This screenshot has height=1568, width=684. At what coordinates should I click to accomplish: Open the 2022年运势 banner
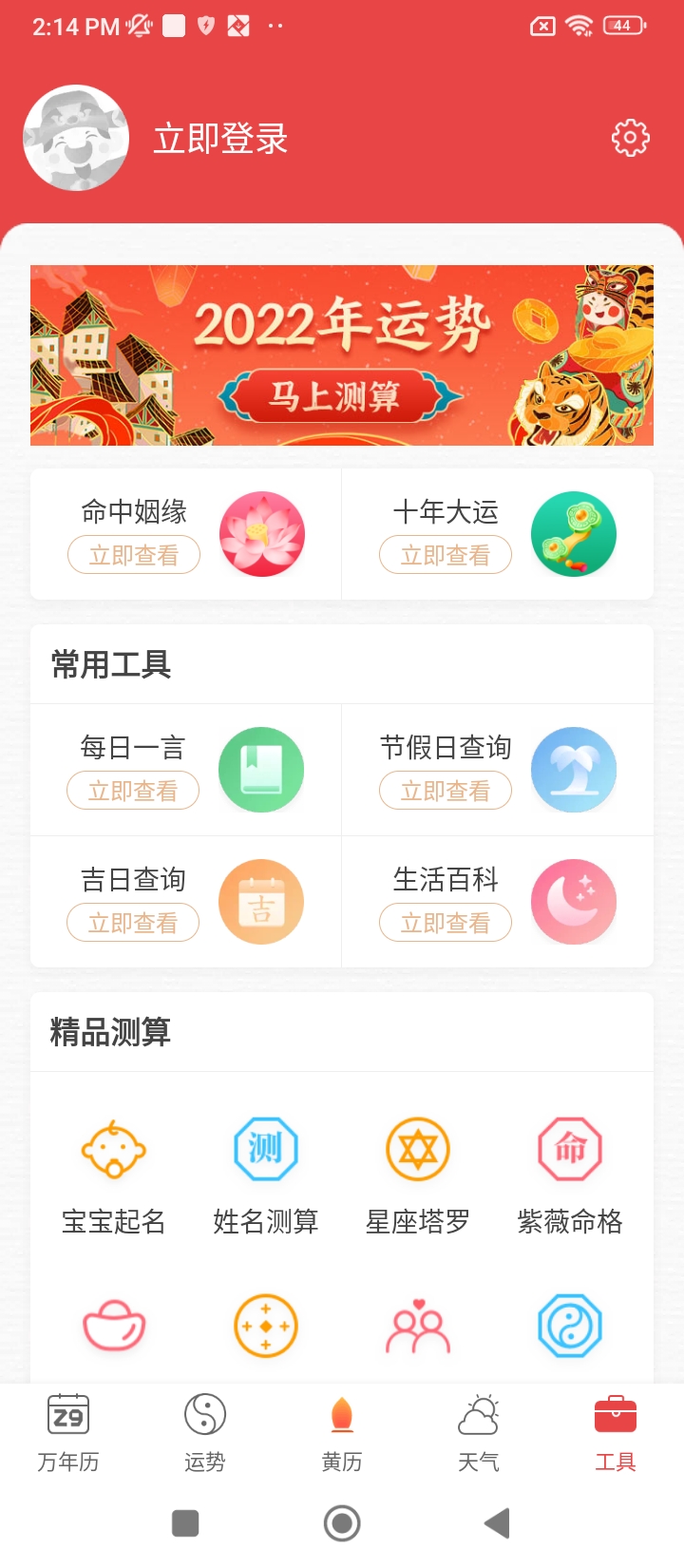pyautogui.click(x=342, y=355)
